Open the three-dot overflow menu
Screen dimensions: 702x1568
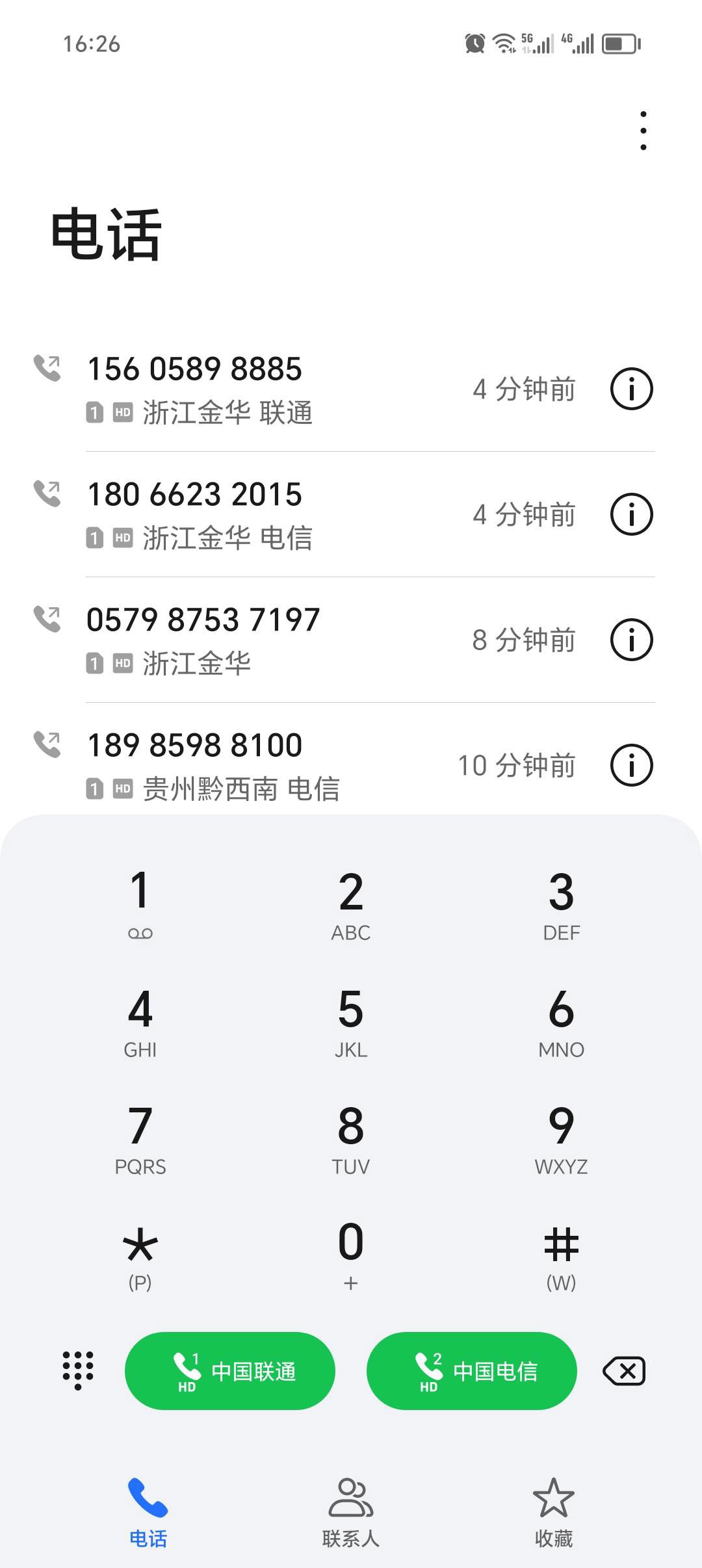pos(643,131)
